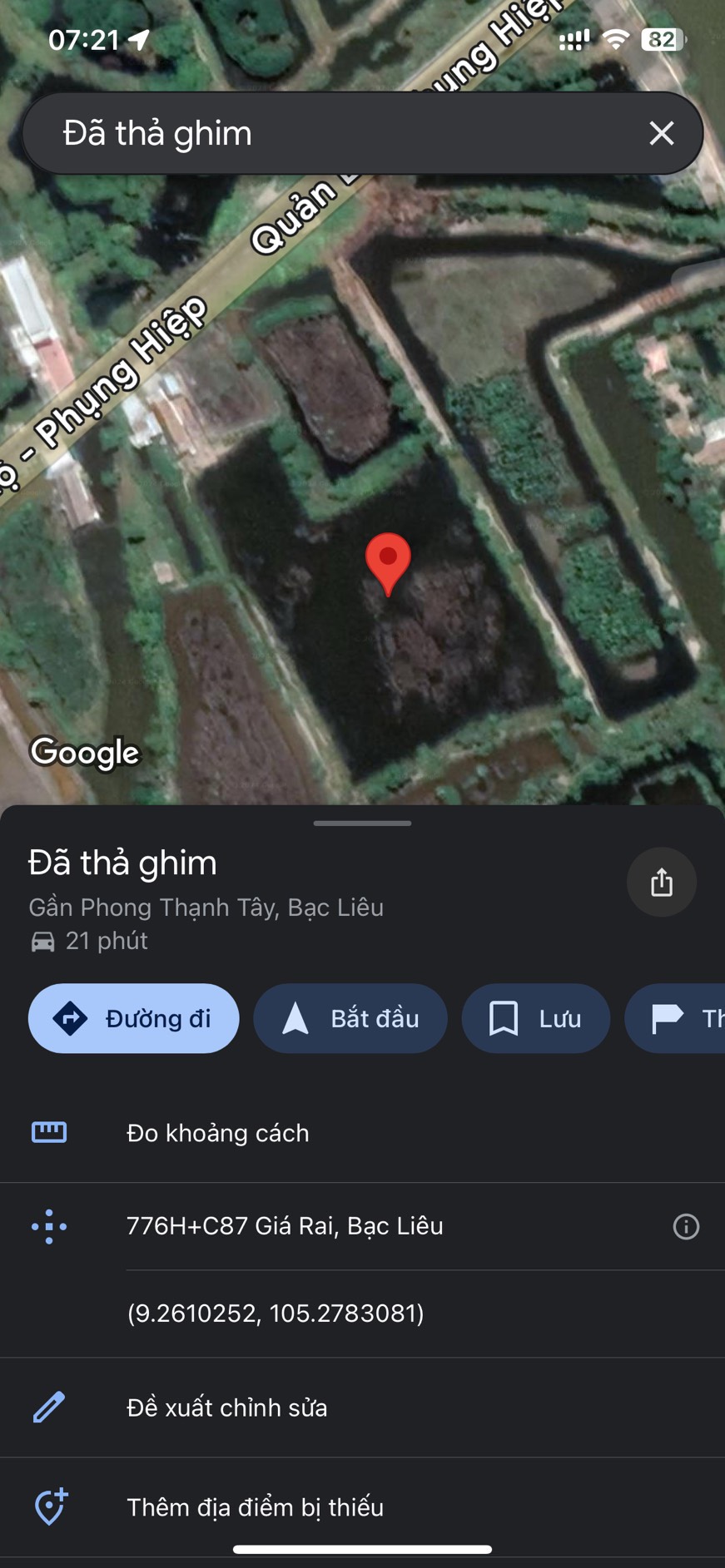Image resolution: width=725 pixels, height=1568 pixels.
Task: Share the dropped pin location
Action: pyautogui.click(x=662, y=882)
